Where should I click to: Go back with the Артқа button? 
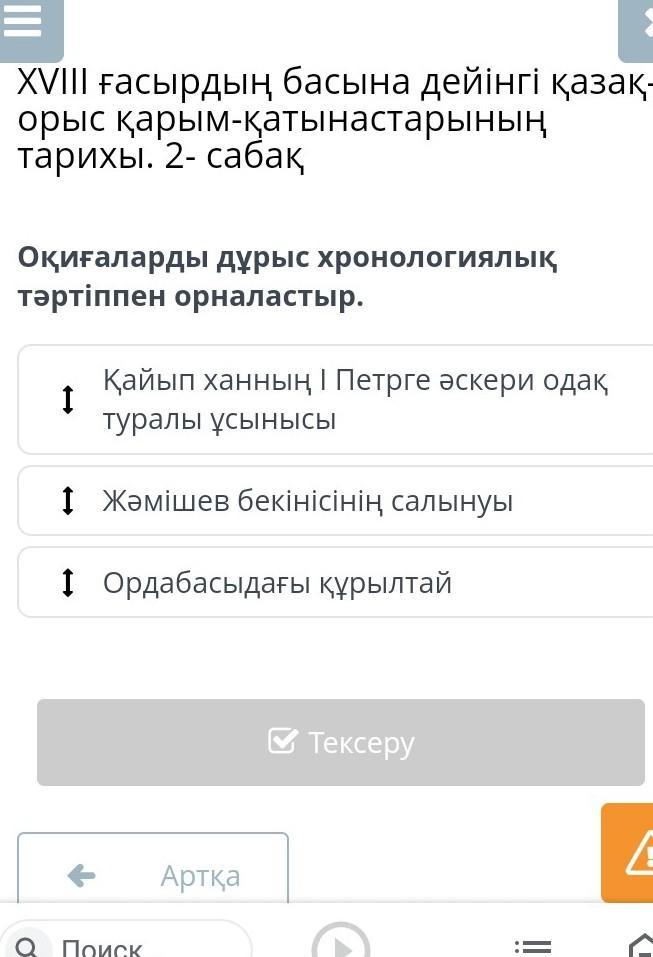153,874
